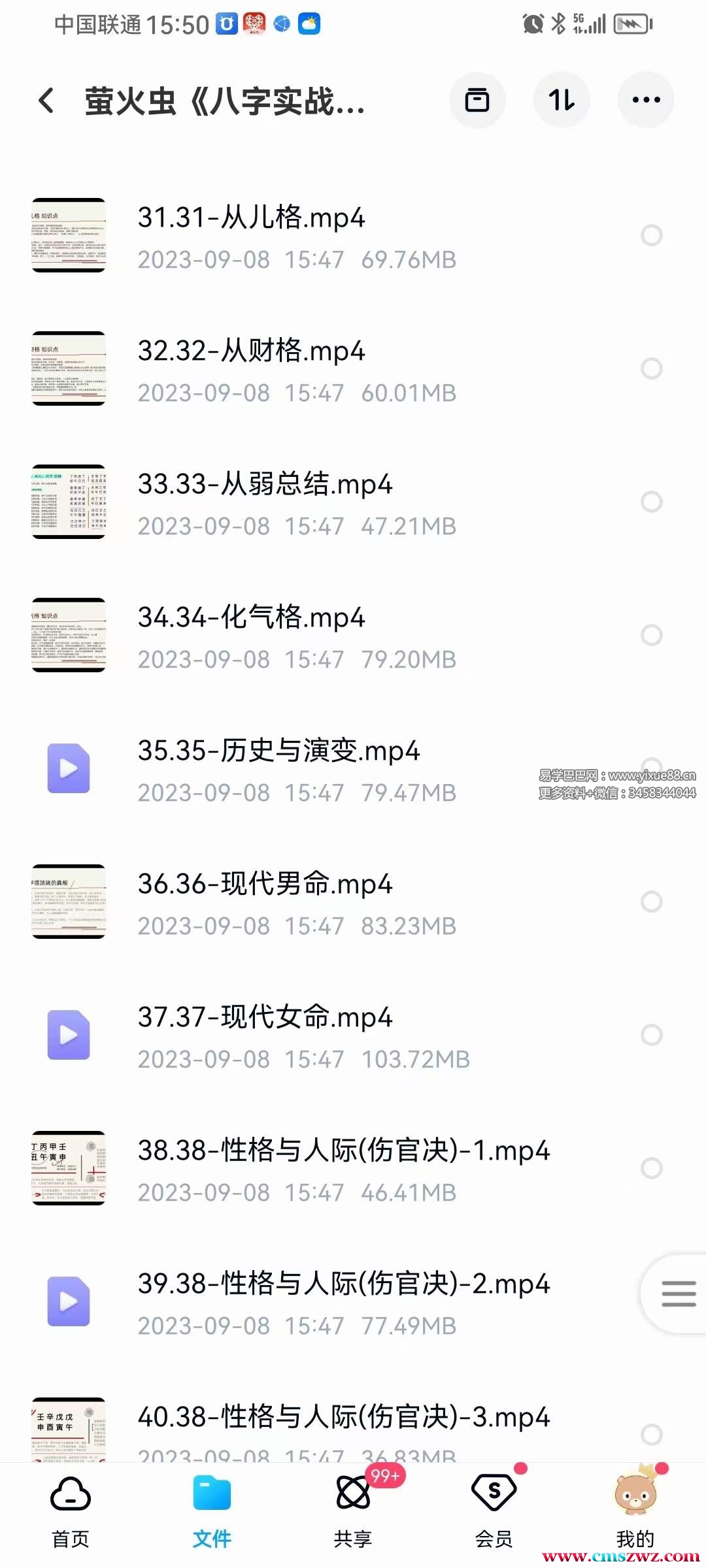Tap the floating three-line menu handle
This screenshot has height=1568, width=706.
(x=678, y=1294)
